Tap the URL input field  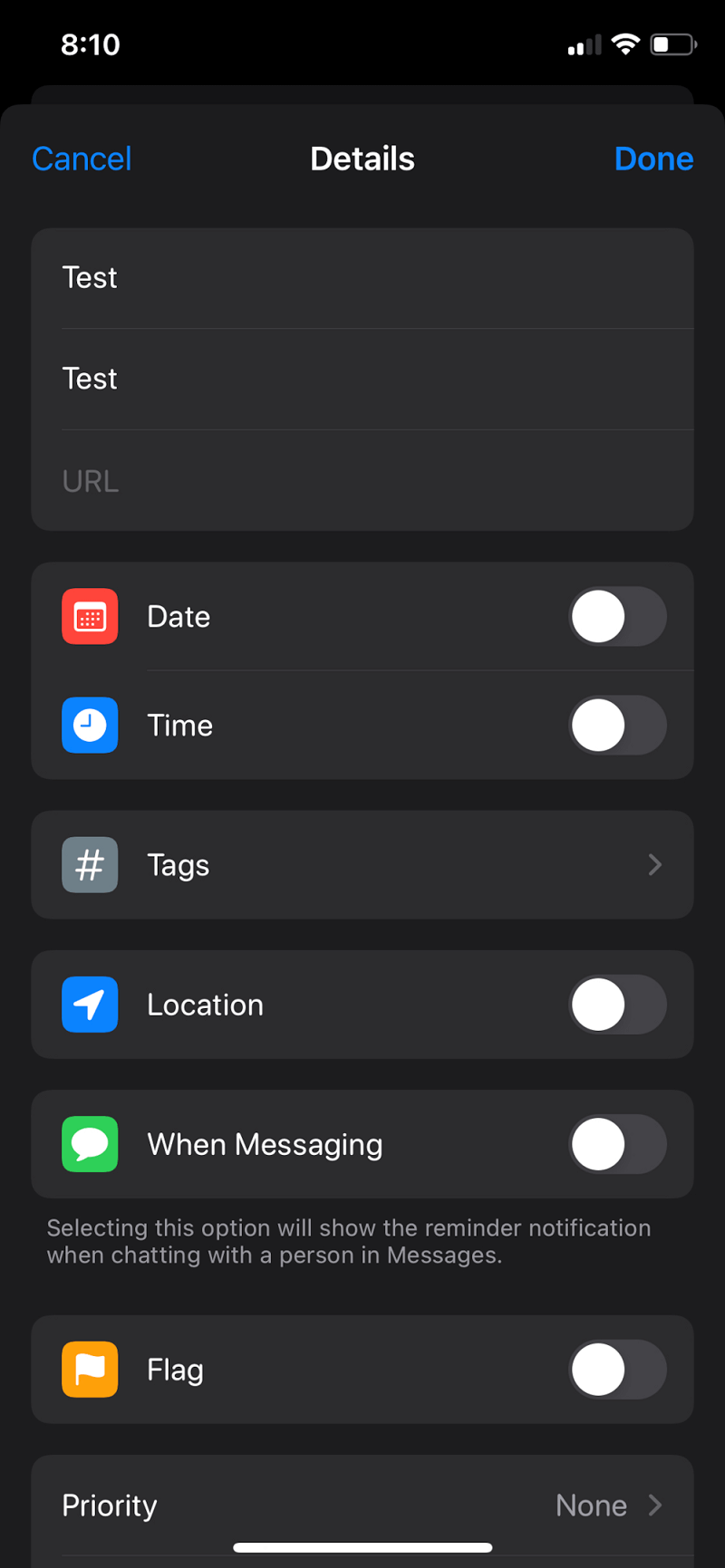tap(362, 480)
